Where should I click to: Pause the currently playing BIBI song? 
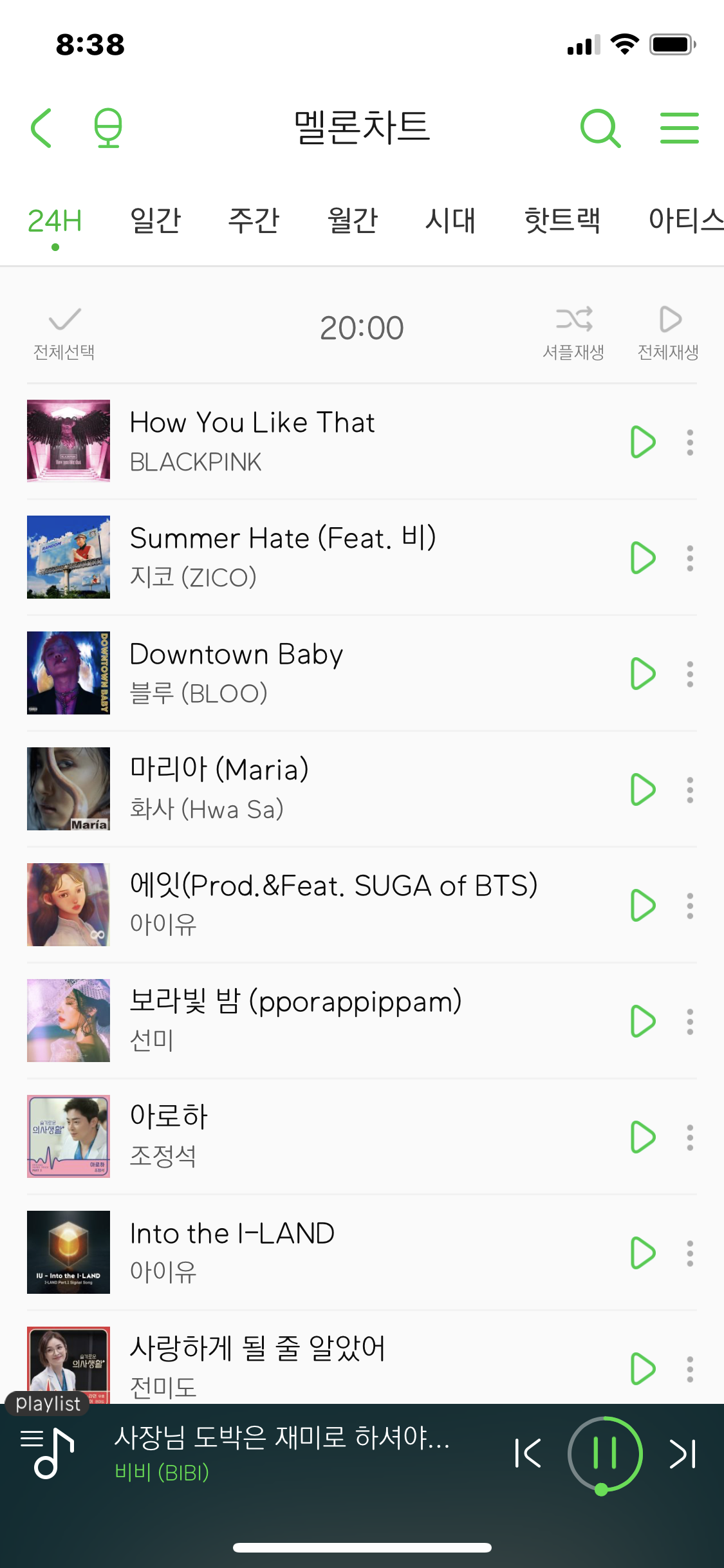(x=604, y=1453)
